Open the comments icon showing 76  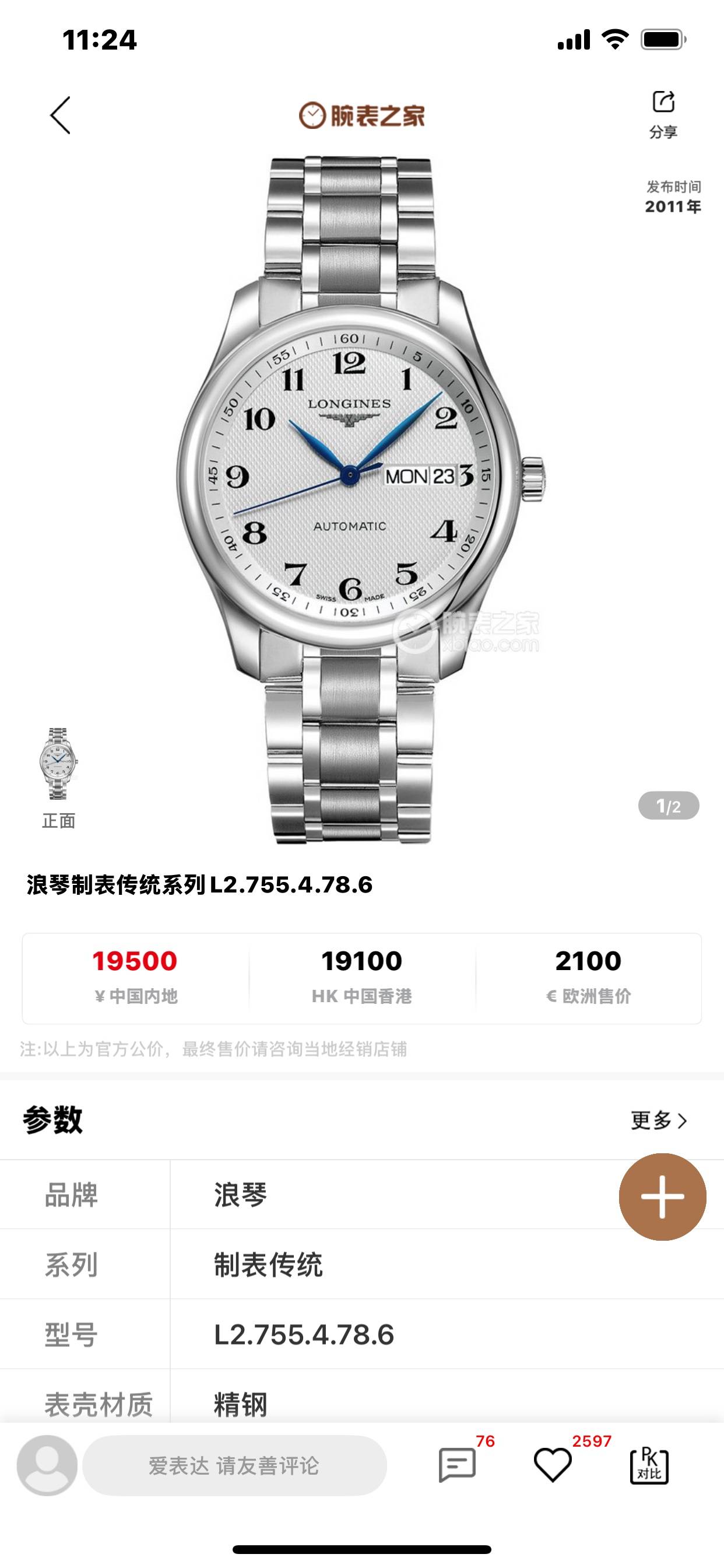[458, 1465]
